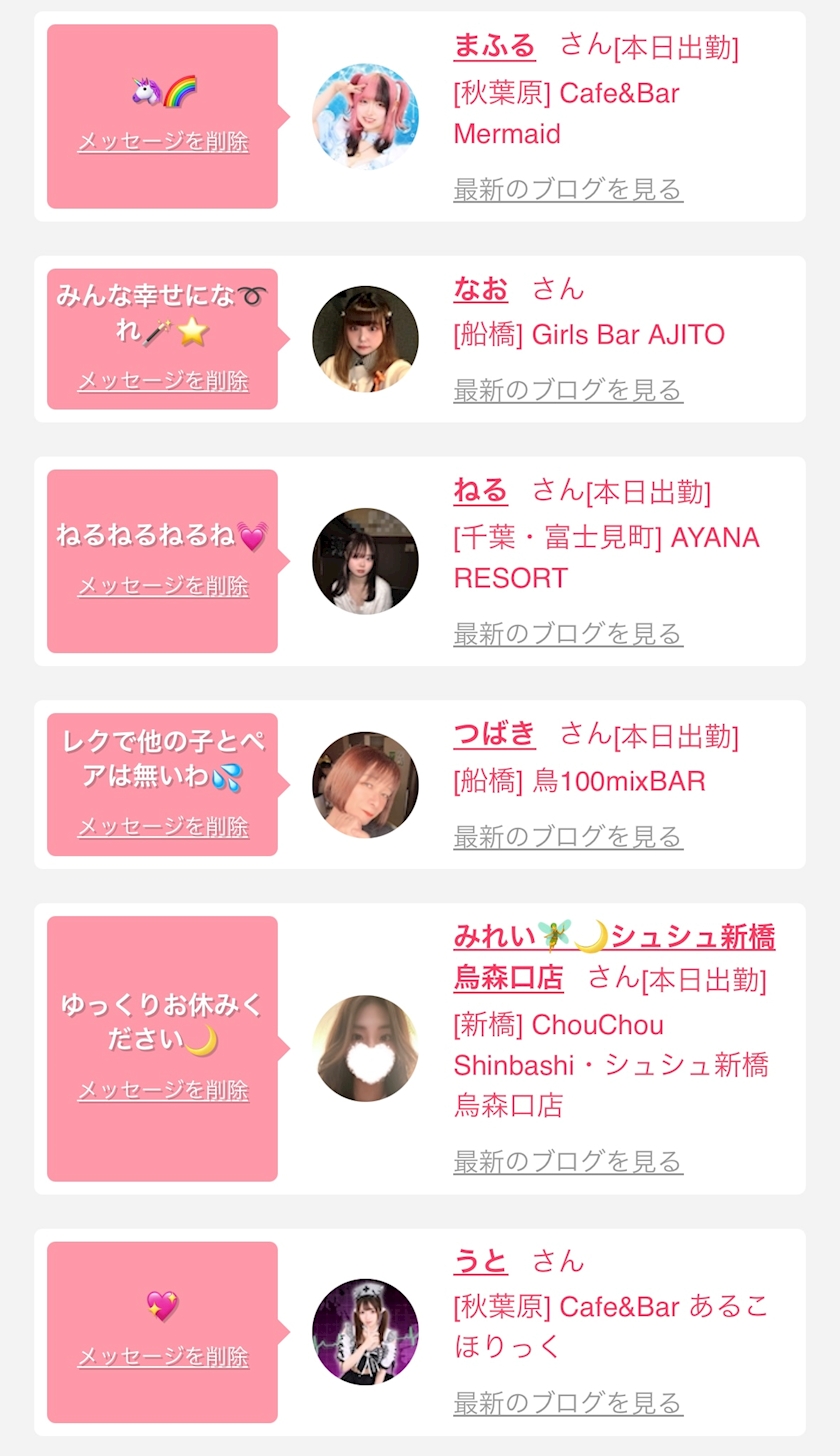Viewport: 840px width, 1456px height.
Task: View latest blog of みれい
Action: click(568, 1162)
